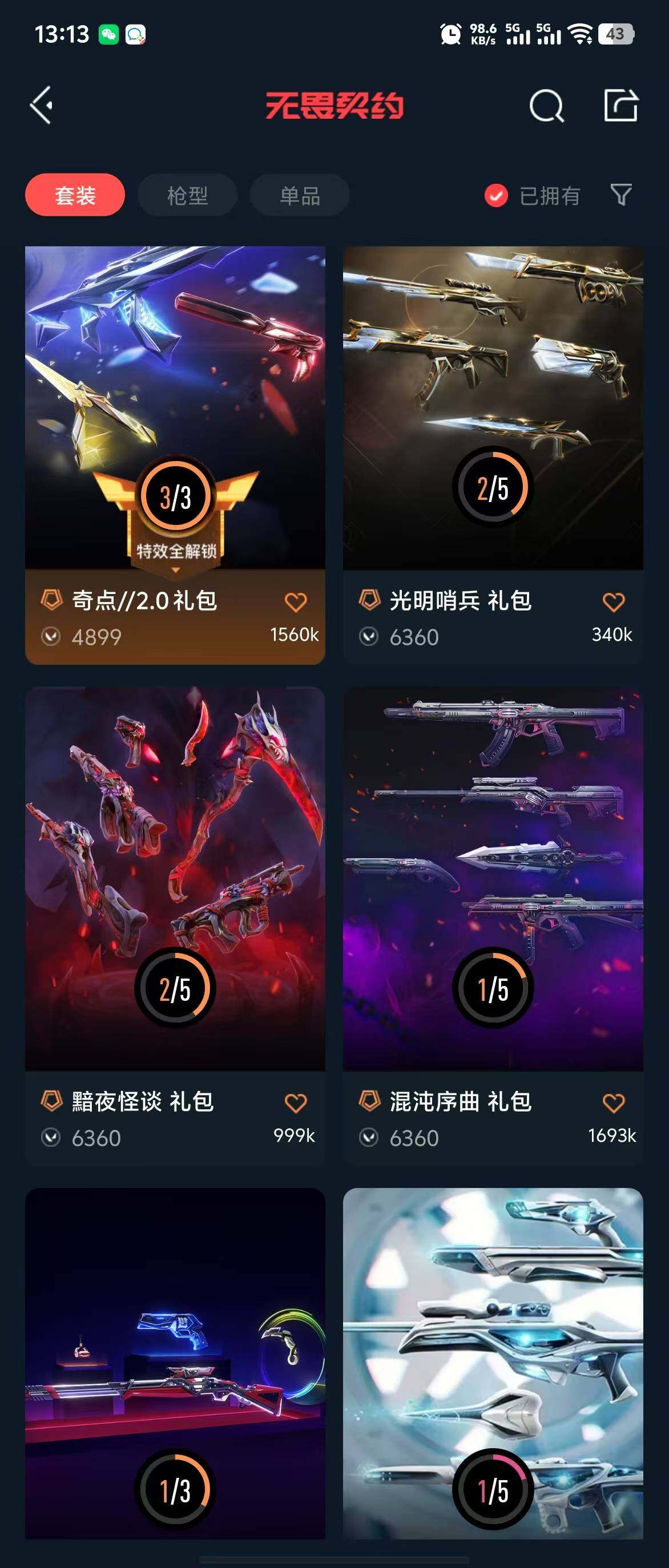The height and width of the screenshot is (1568, 669).
Task: Like the 光明哨兵 礼包 bundle
Action: [x=613, y=602]
